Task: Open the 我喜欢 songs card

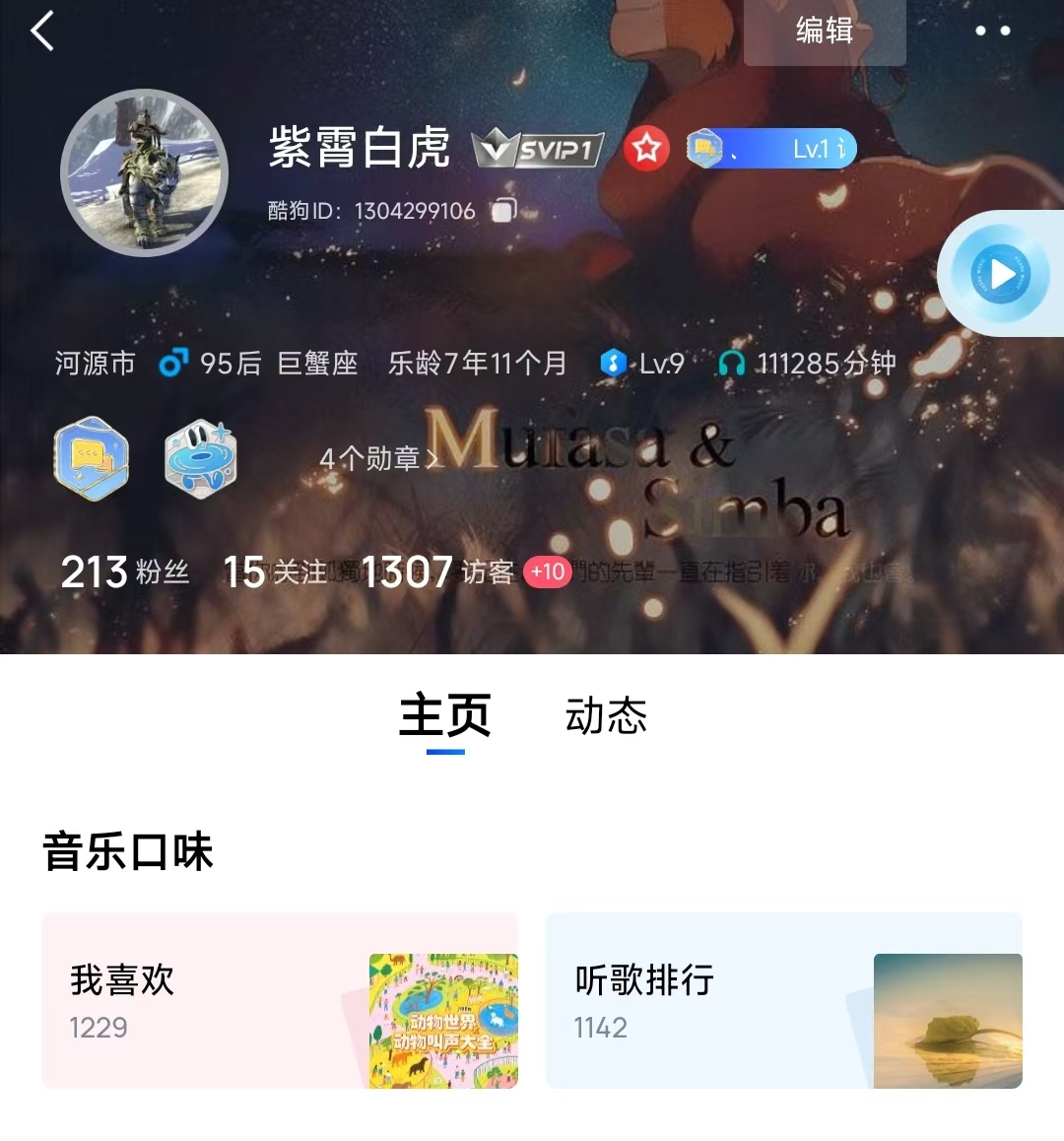Action: point(280,1000)
